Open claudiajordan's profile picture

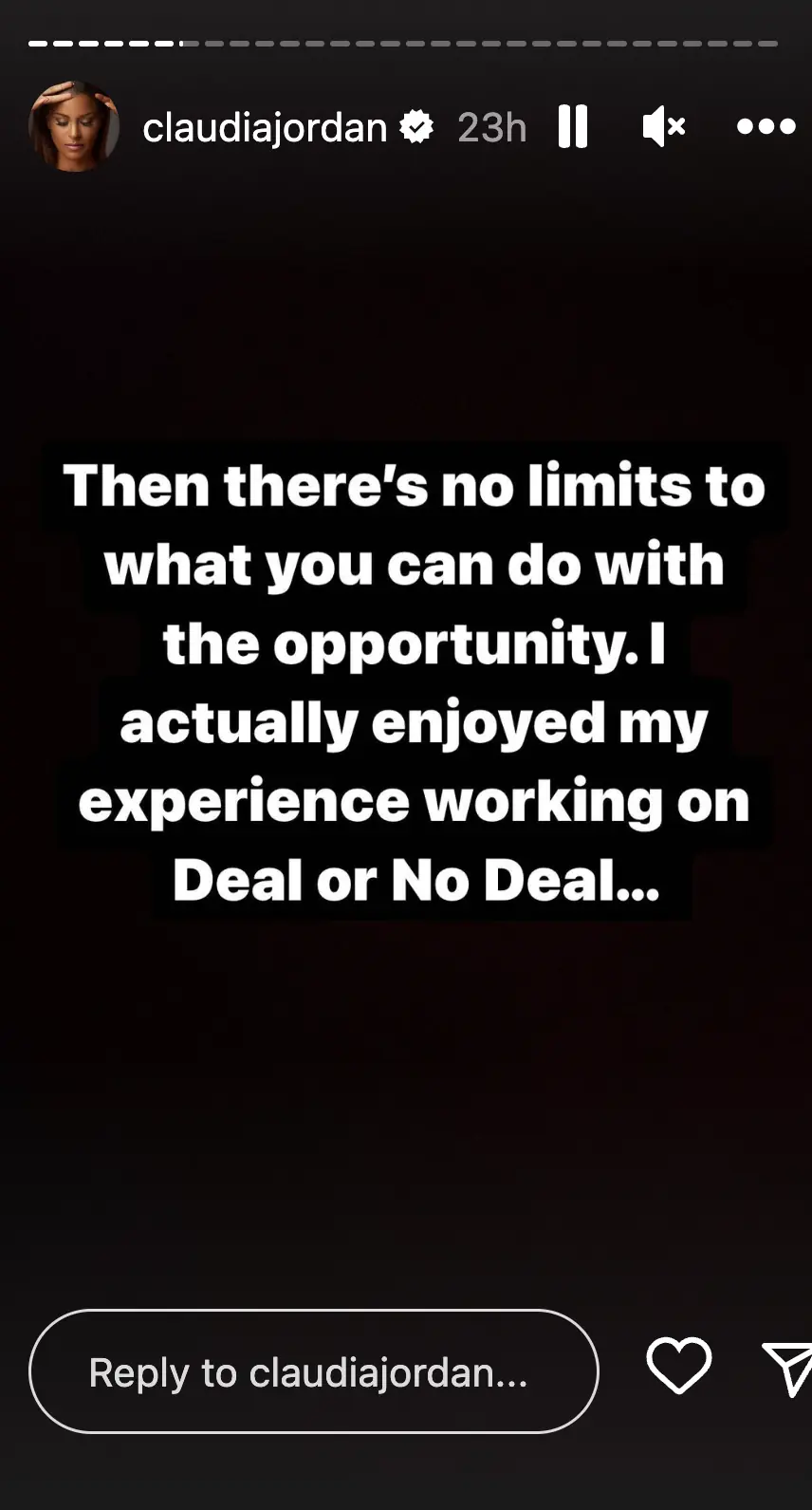[74, 126]
